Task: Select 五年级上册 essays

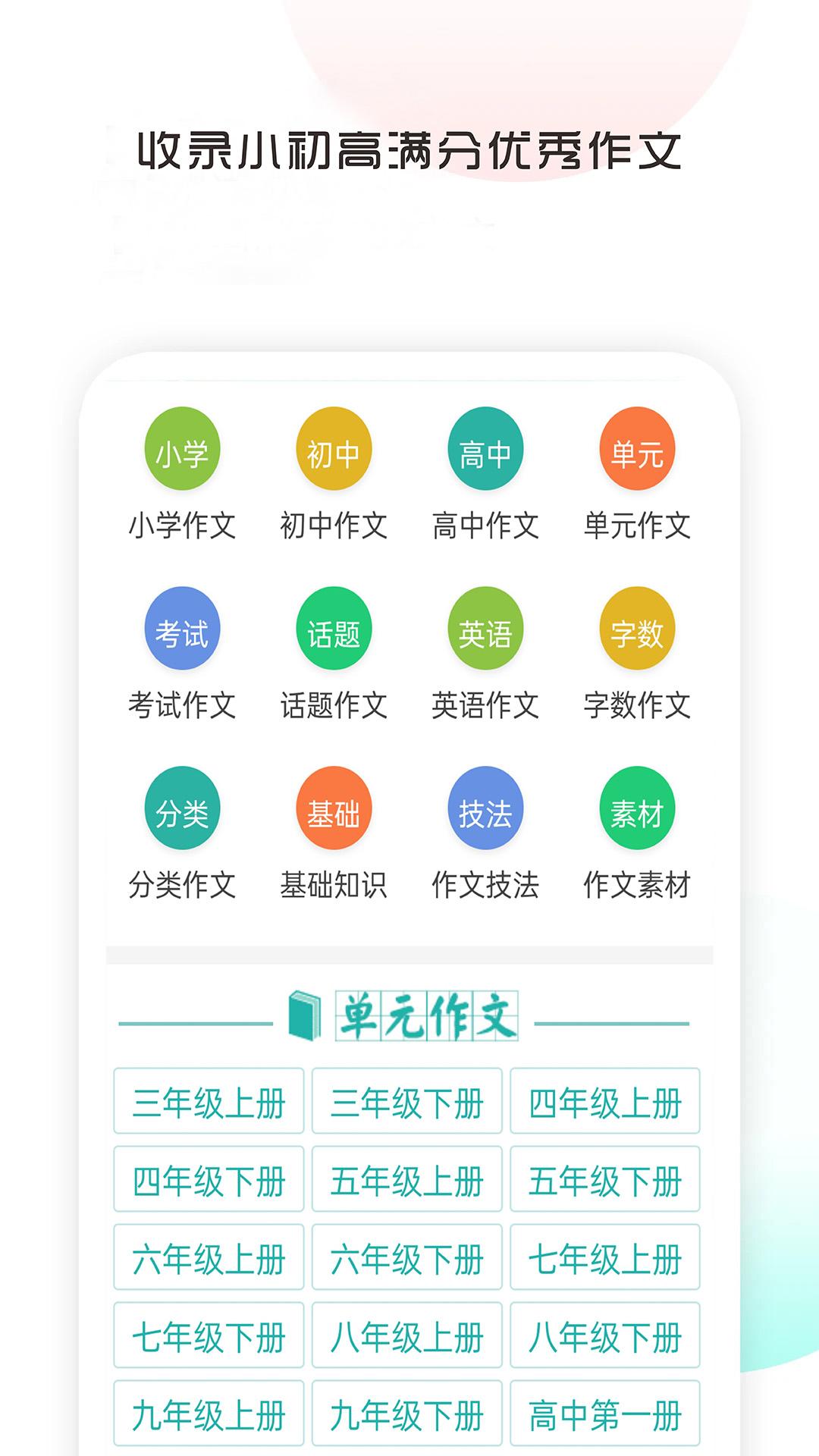Action: [408, 1179]
